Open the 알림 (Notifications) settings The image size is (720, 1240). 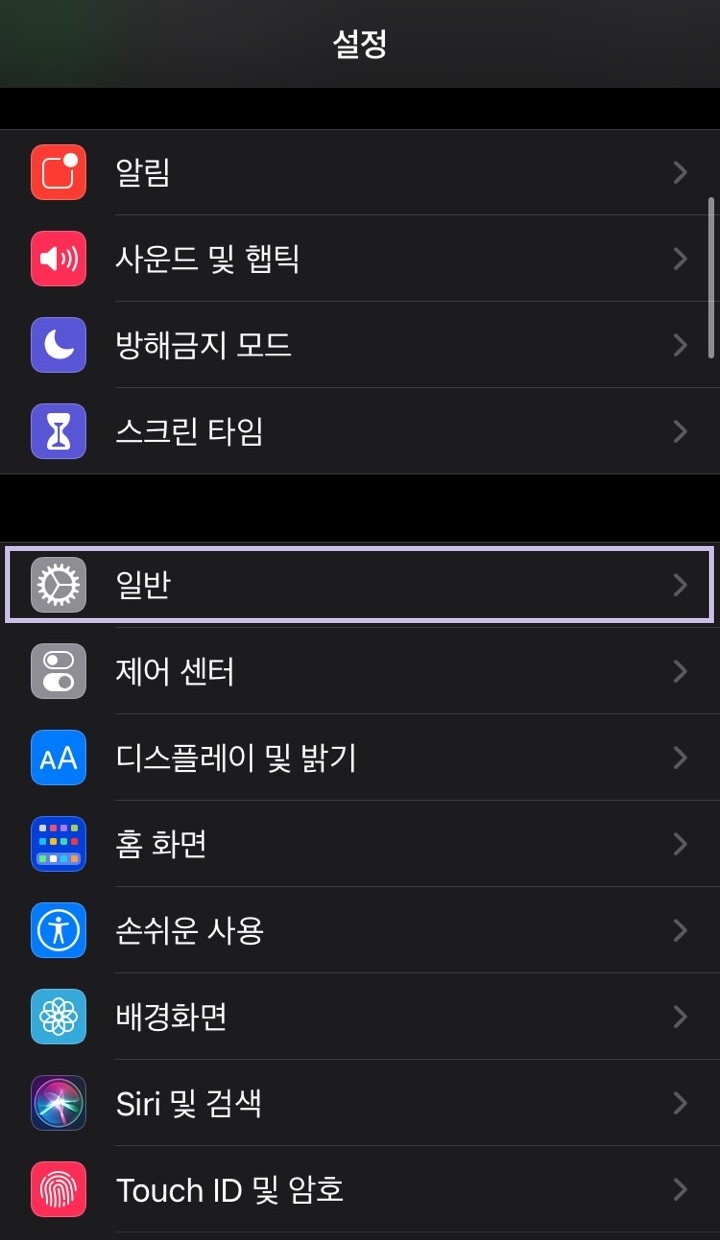(360, 172)
